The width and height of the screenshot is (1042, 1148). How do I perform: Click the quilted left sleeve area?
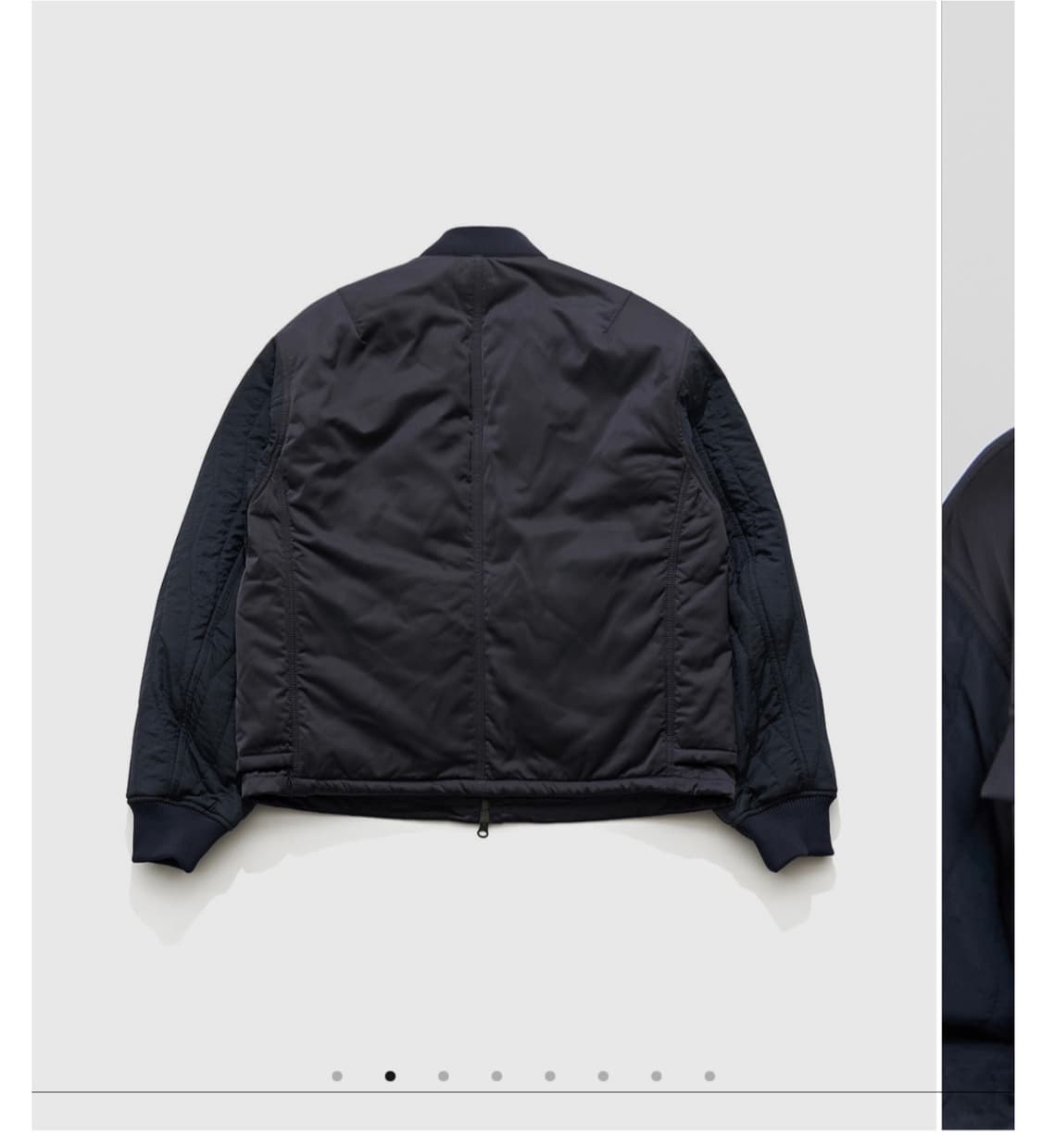click(x=195, y=574)
